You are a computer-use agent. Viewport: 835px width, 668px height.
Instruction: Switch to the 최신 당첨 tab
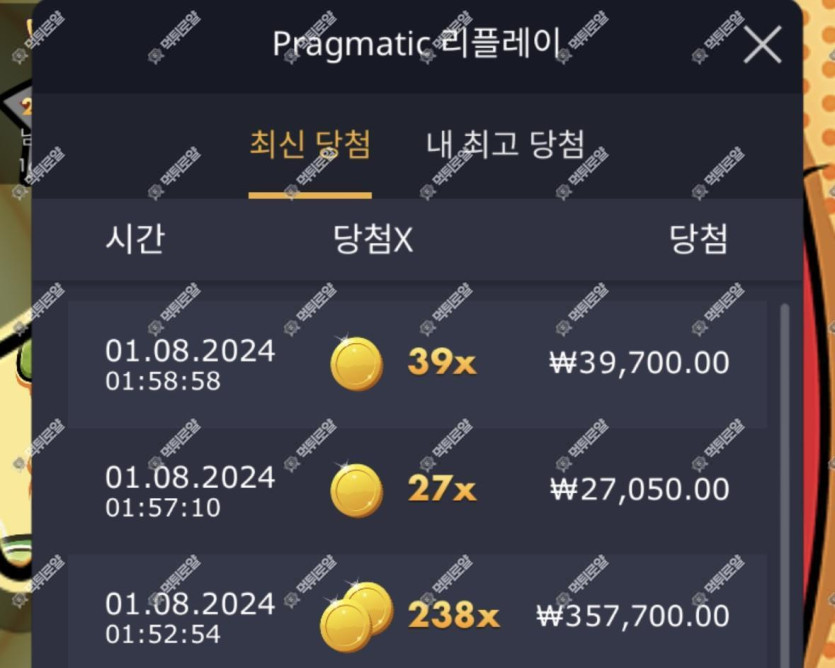point(310,146)
